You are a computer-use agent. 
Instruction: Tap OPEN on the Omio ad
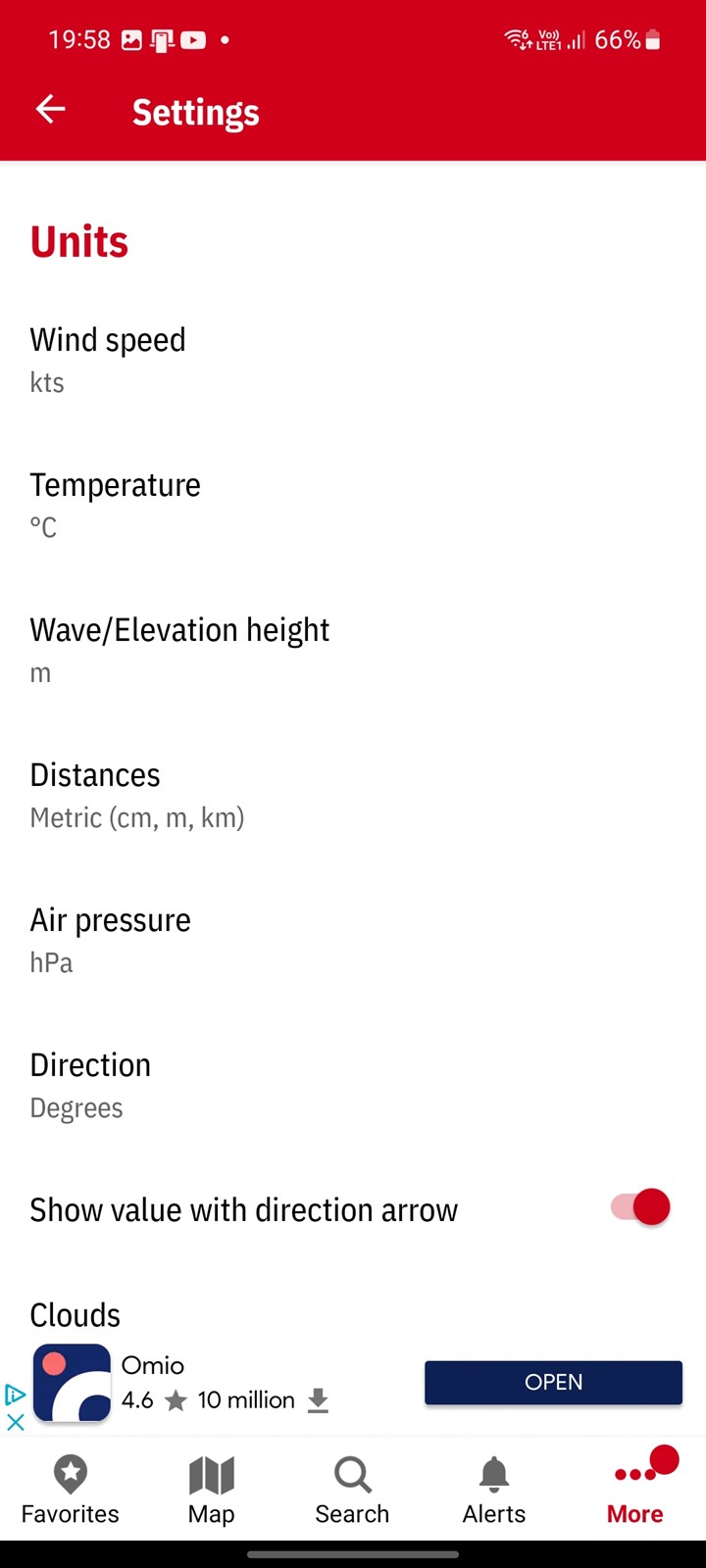pos(553,1382)
